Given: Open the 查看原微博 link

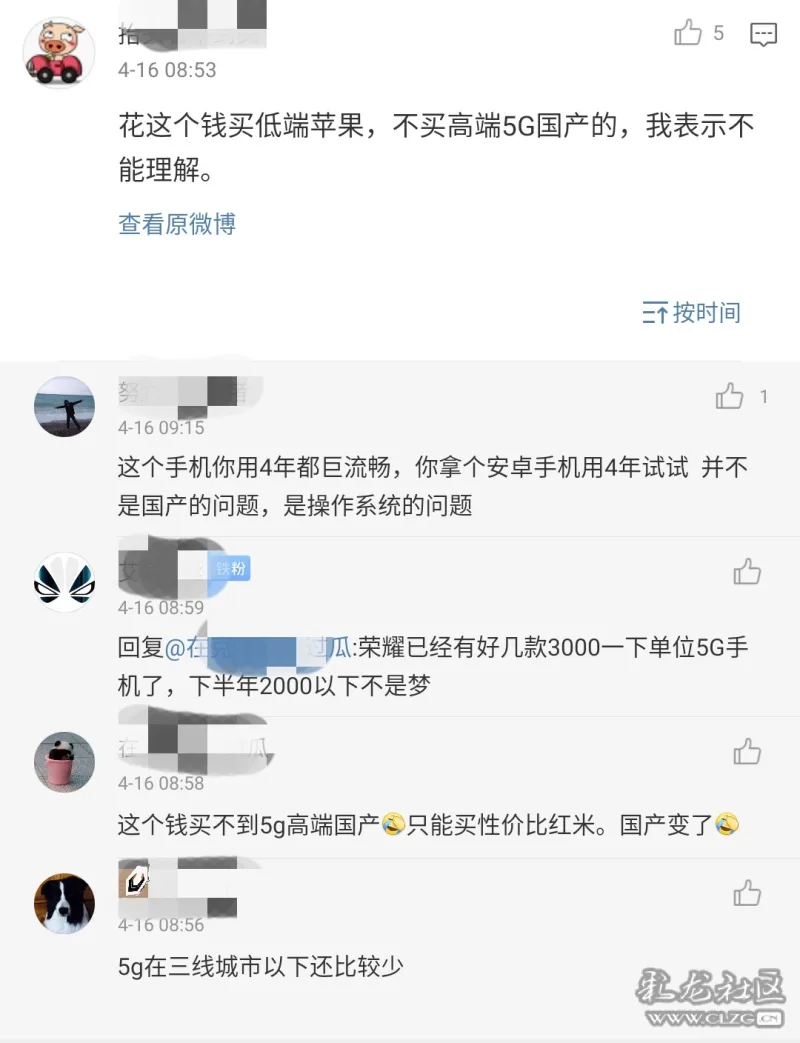Looking at the screenshot, I should 177,224.
